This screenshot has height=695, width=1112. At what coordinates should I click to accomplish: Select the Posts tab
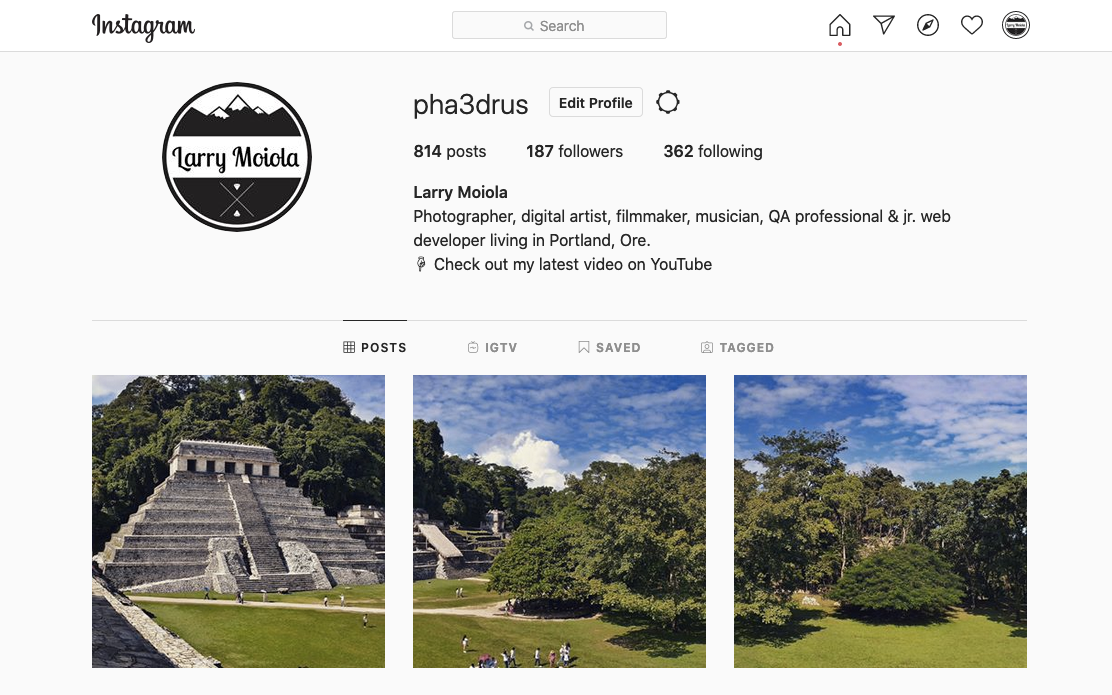[375, 348]
